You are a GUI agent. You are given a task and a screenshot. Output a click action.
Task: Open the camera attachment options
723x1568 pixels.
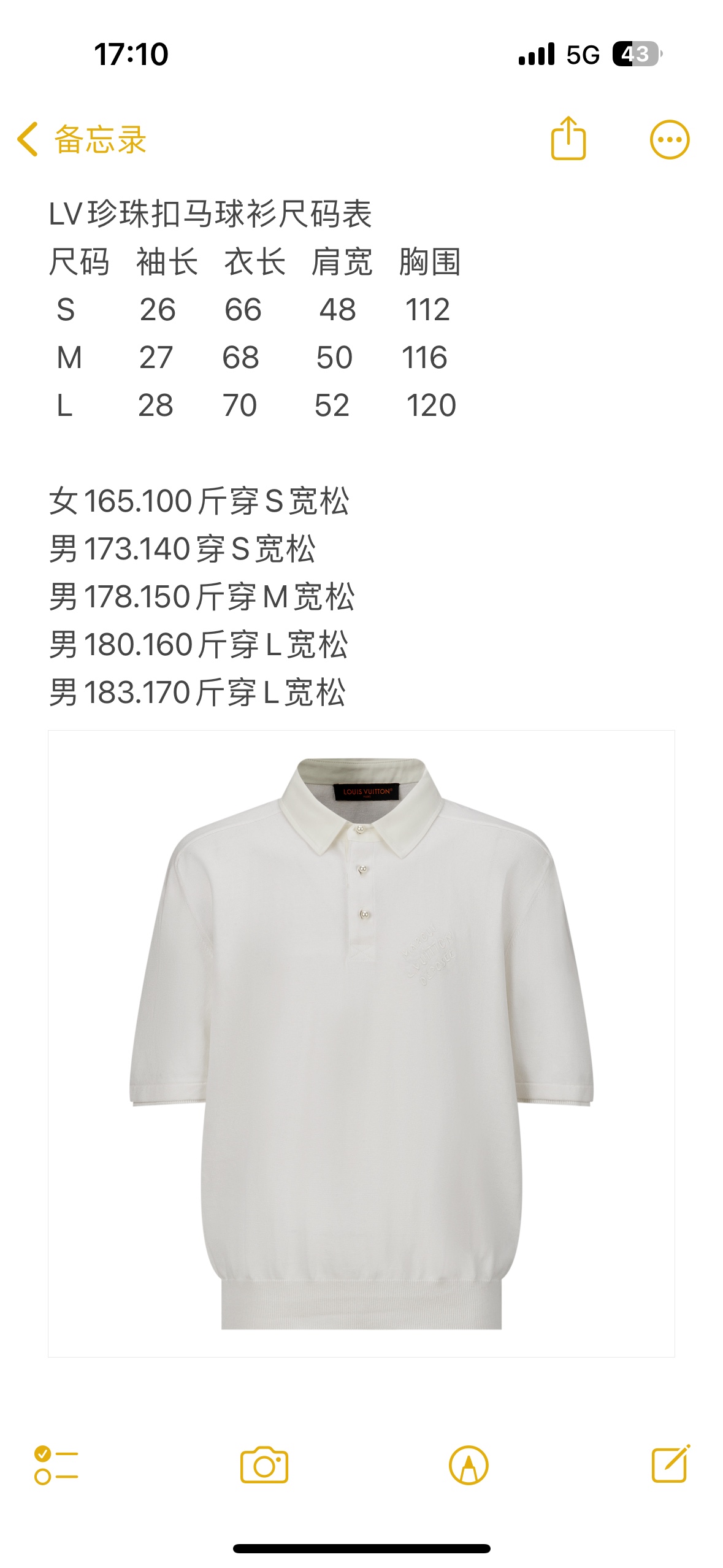[264, 1465]
